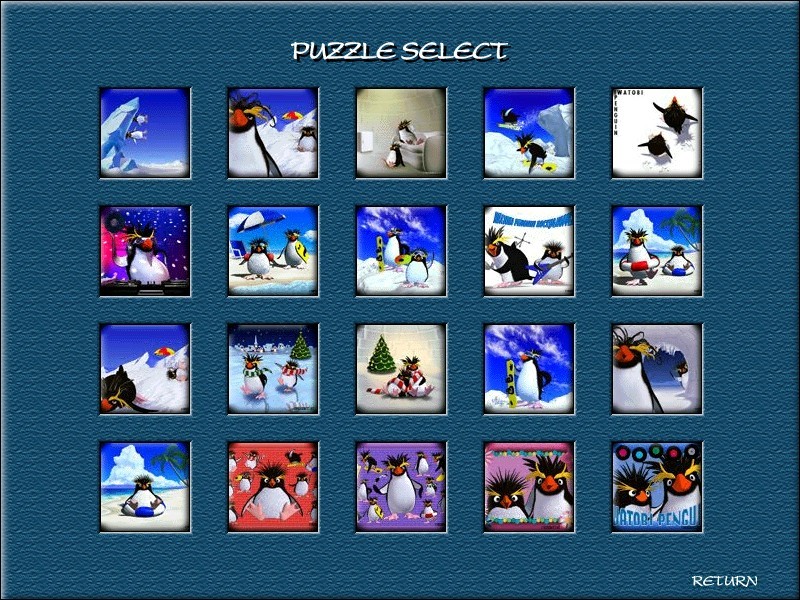Choose the penguin beside ice cave puzzle
The image size is (800, 600).
point(657,369)
